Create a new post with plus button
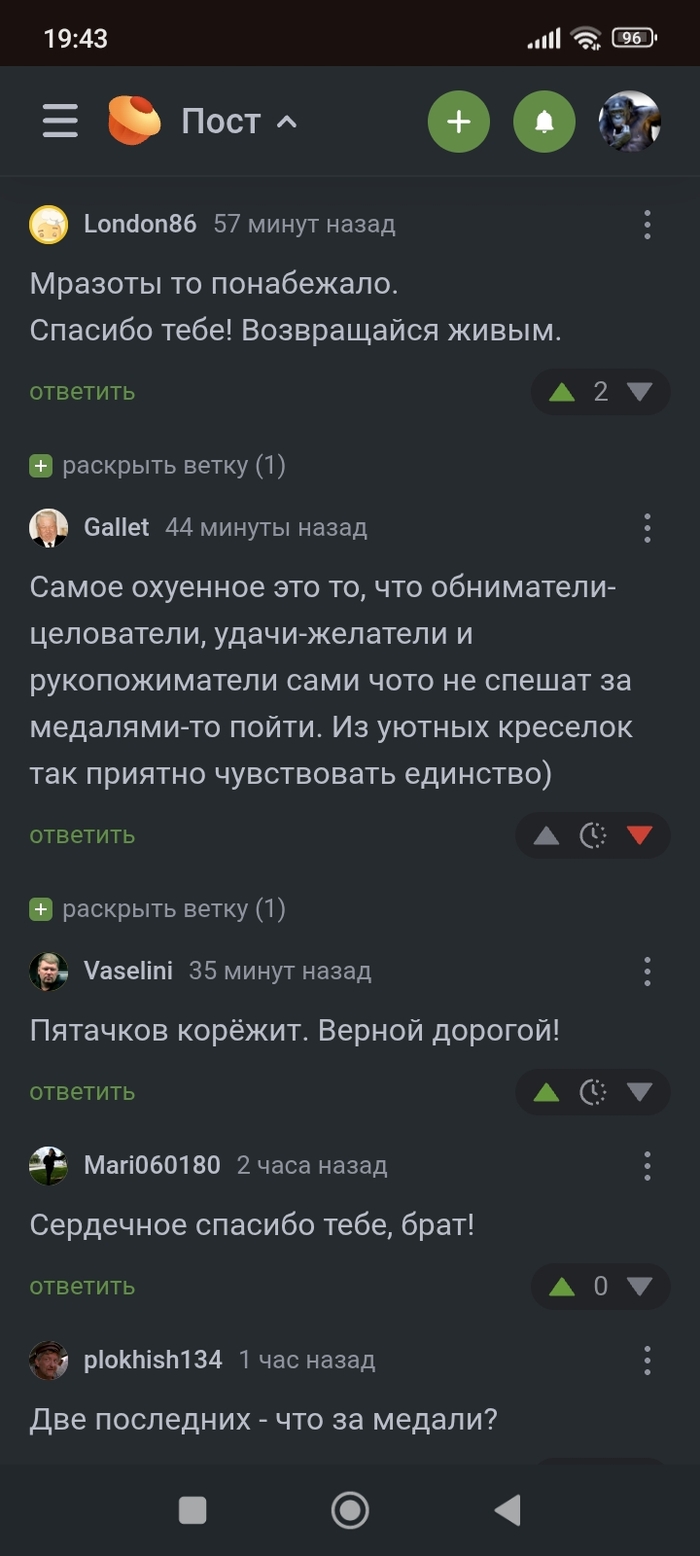Screen dimensions: 700x1556 point(458,122)
